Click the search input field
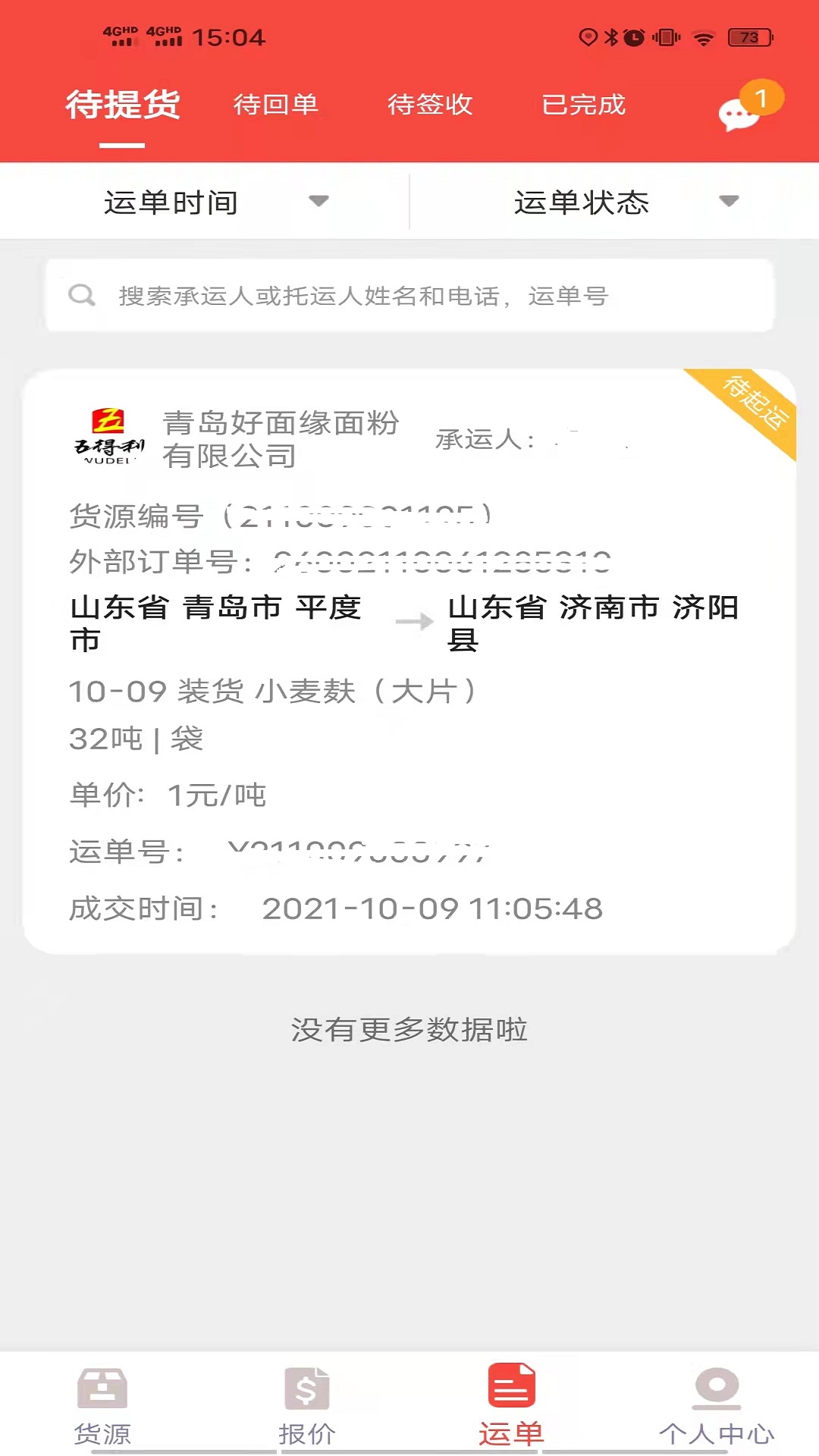 [409, 295]
